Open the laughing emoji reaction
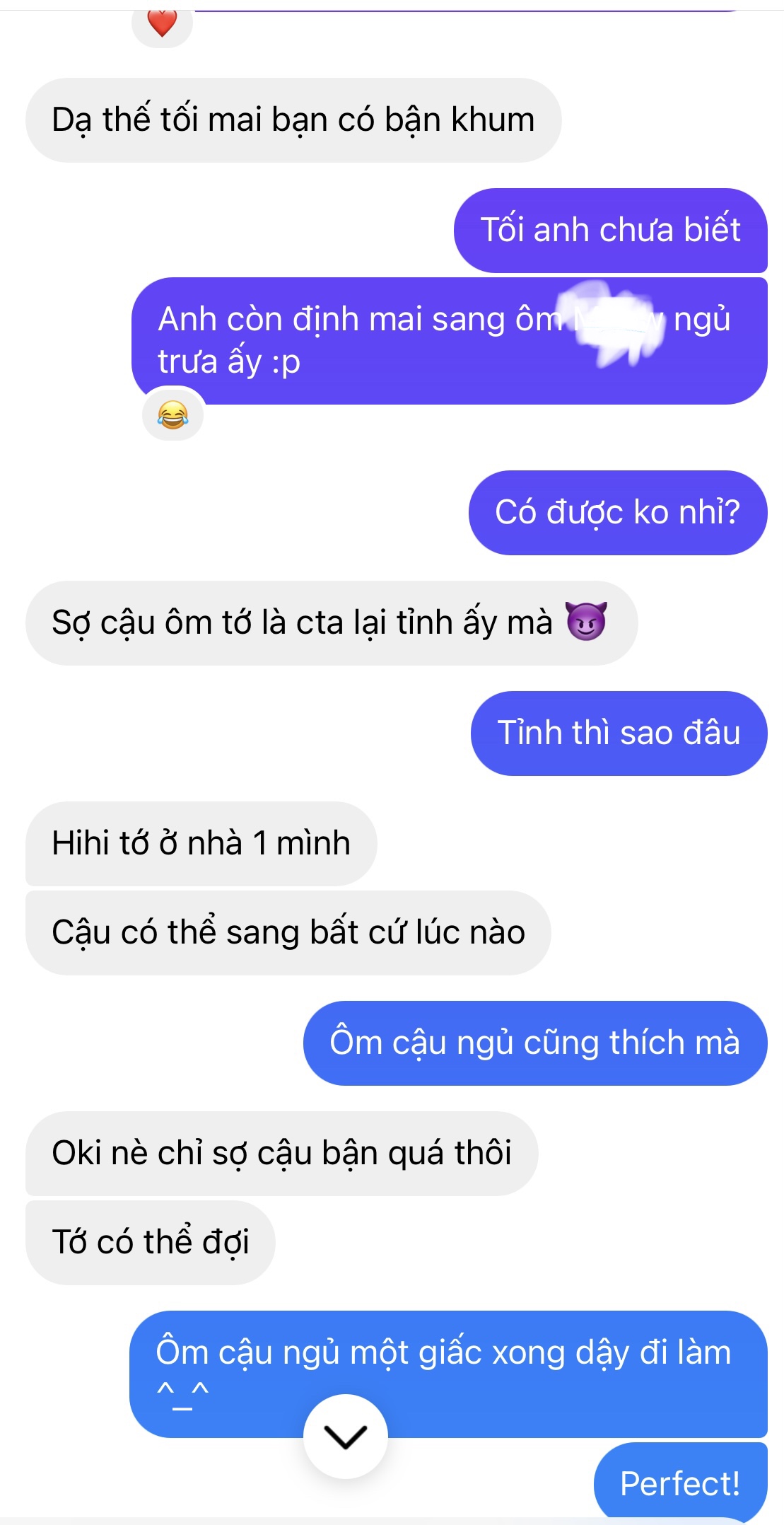 [x=173, y=414]
